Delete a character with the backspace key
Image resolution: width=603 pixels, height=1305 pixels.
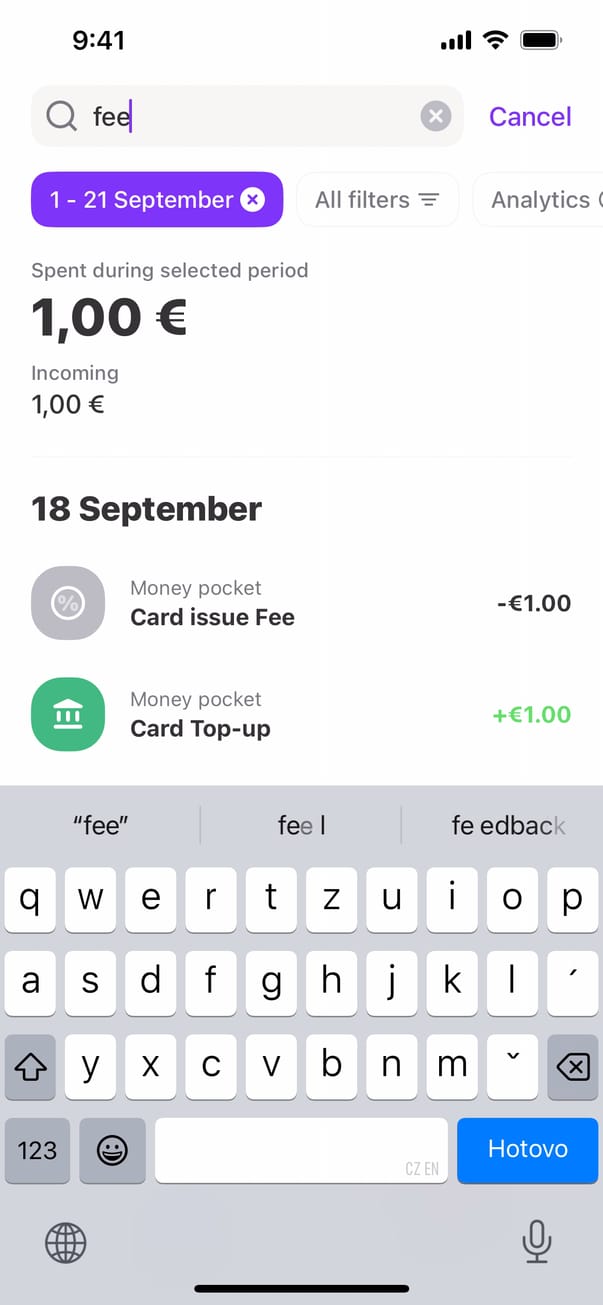pos(572,1068)
